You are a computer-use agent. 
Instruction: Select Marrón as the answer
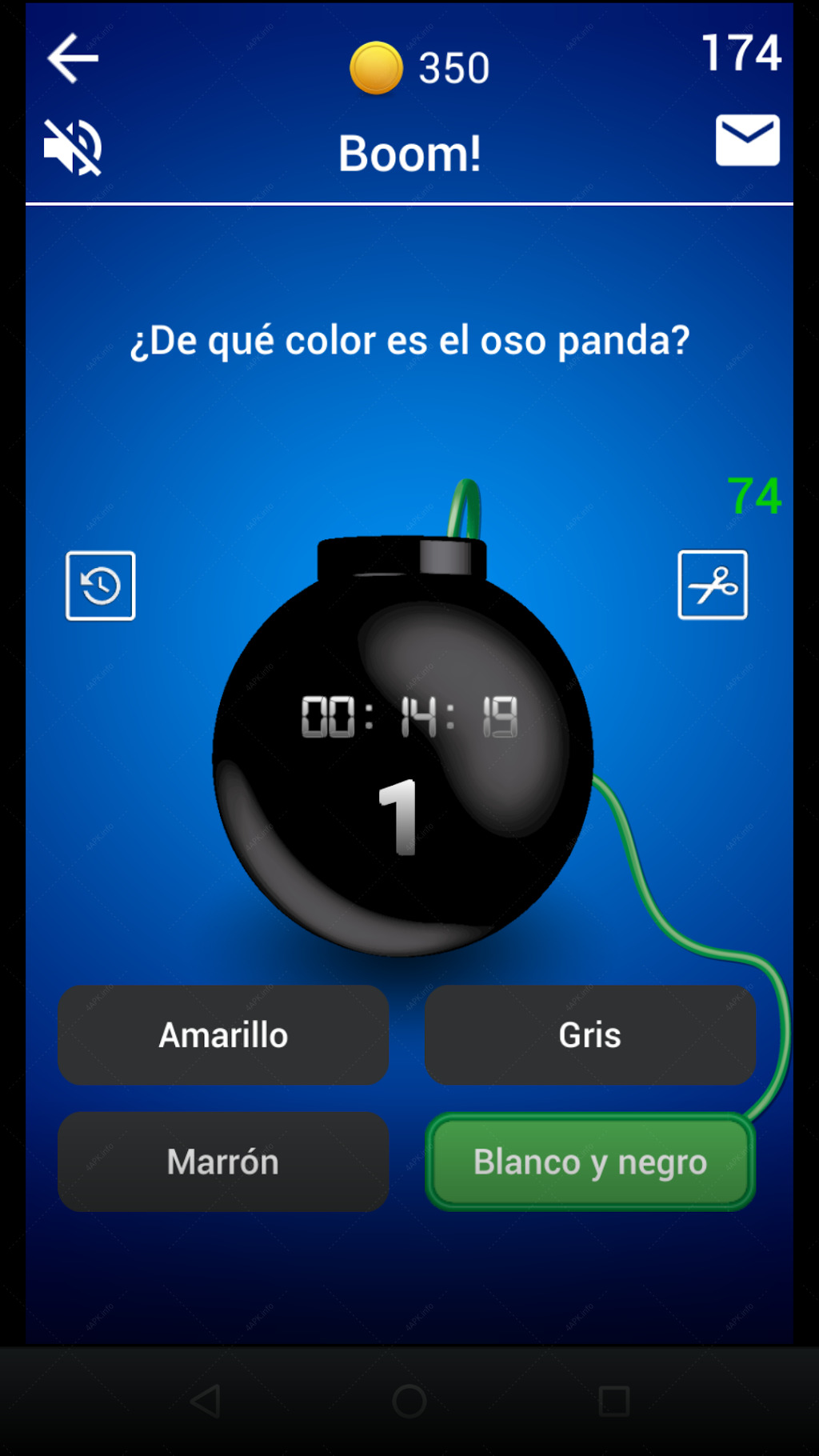click(x=223, y=1162)
